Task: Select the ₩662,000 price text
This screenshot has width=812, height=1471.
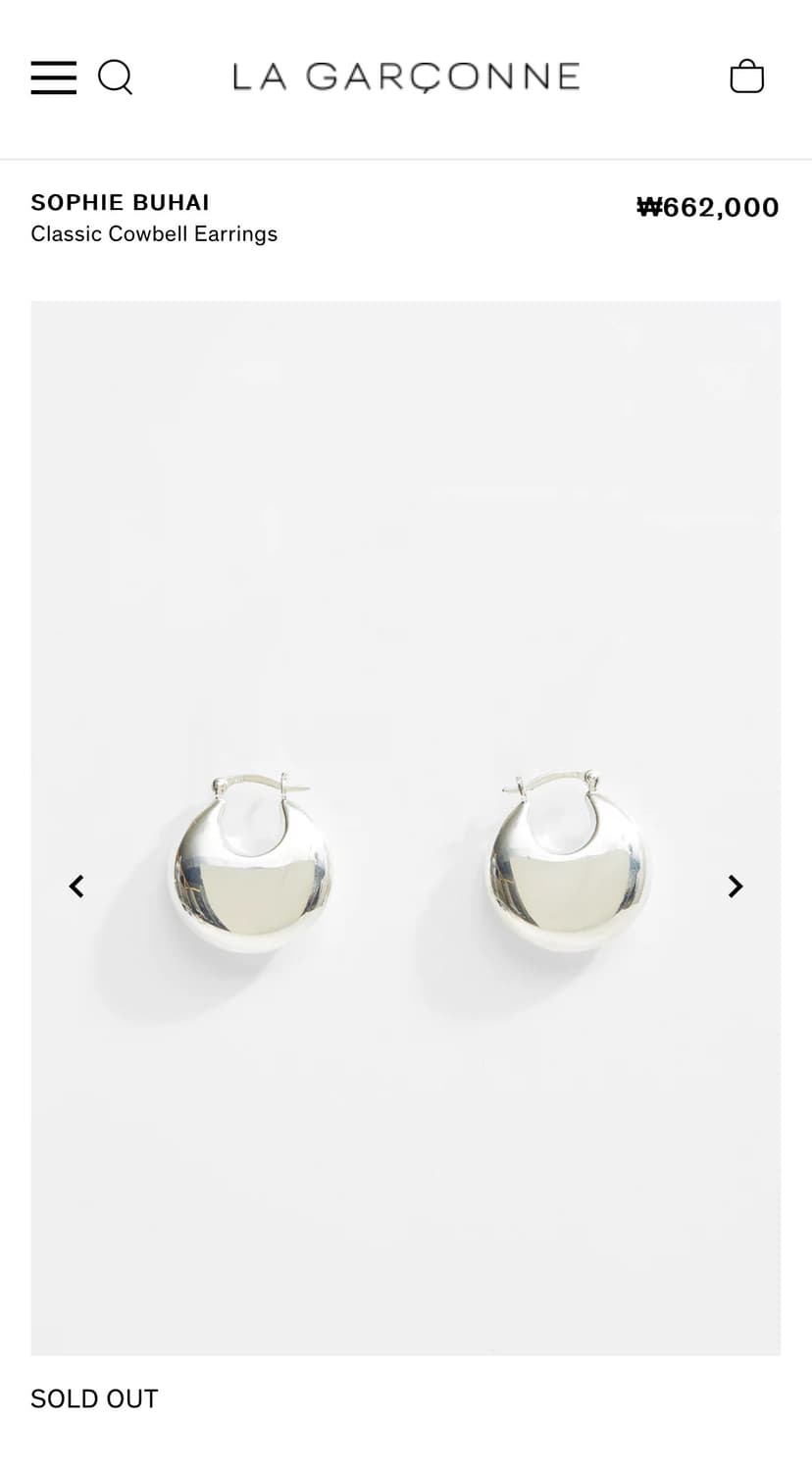Action: [708, 207]
